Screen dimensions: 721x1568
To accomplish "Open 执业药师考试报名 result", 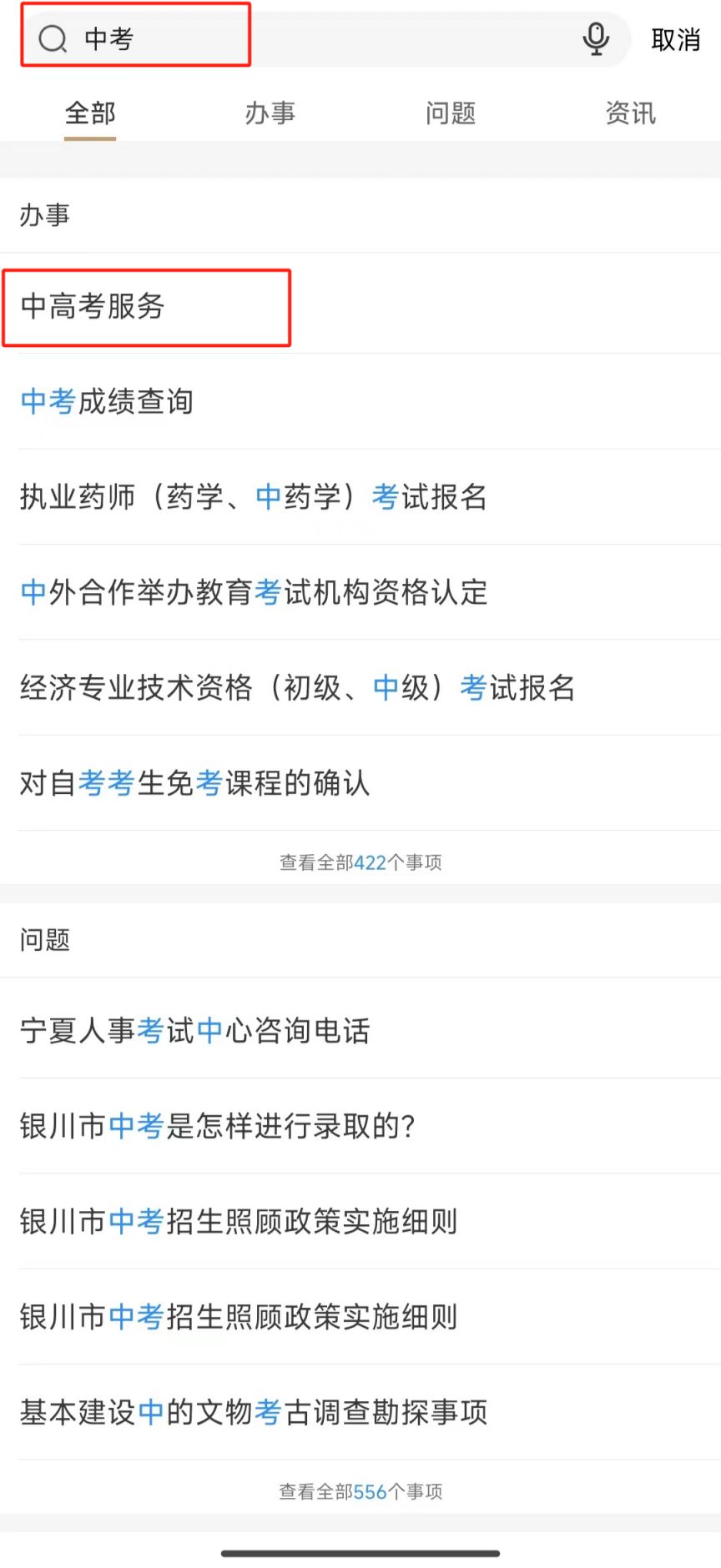I will click(360, 496).
